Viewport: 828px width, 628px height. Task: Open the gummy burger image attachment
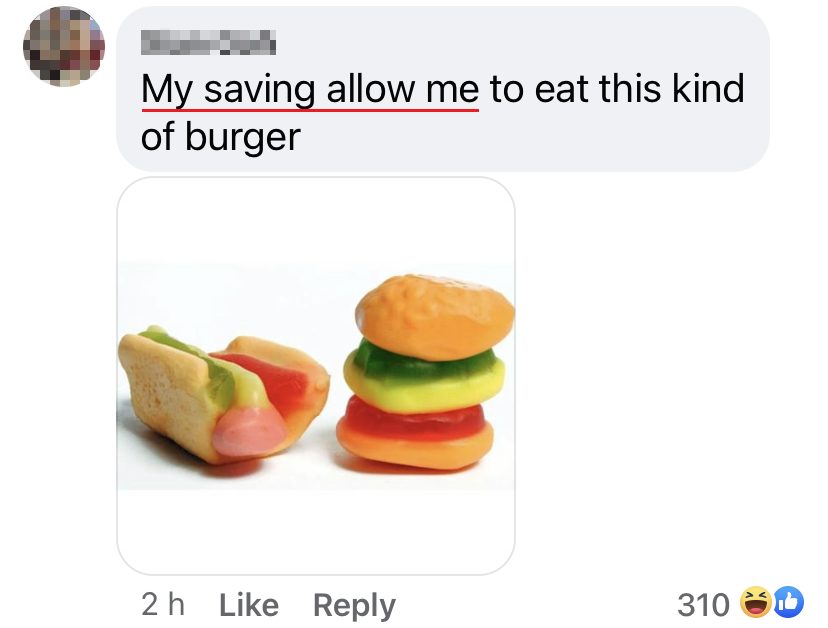[x=316, y=376]
